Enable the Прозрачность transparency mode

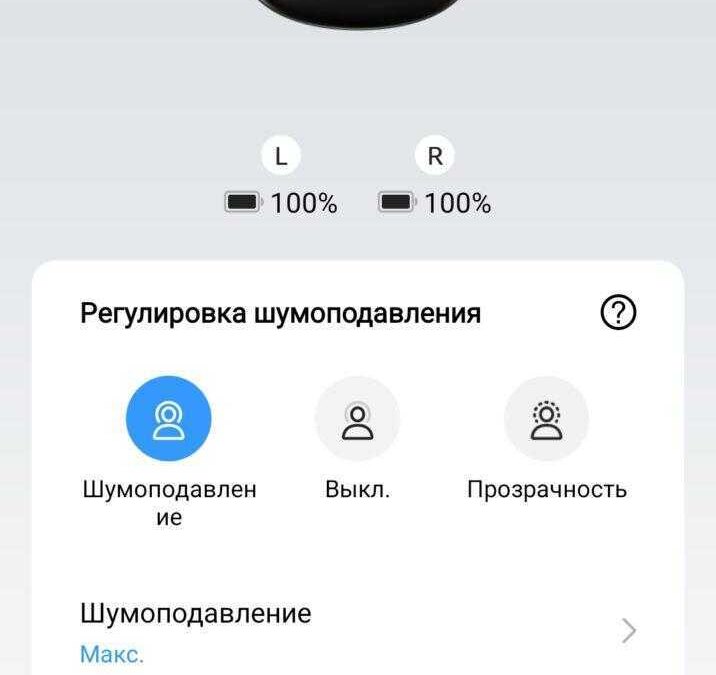point(546,419)
